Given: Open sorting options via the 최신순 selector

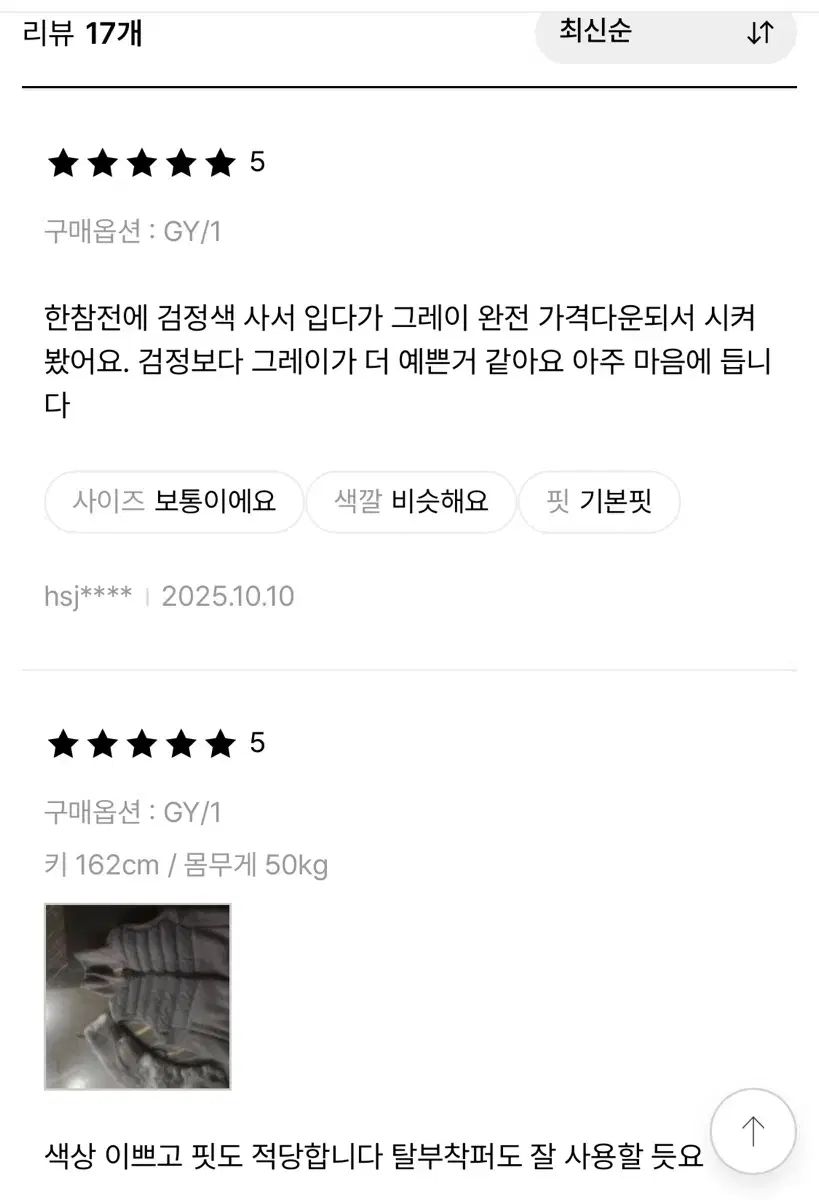Looking at the screenshot, I should pos(666,33).
